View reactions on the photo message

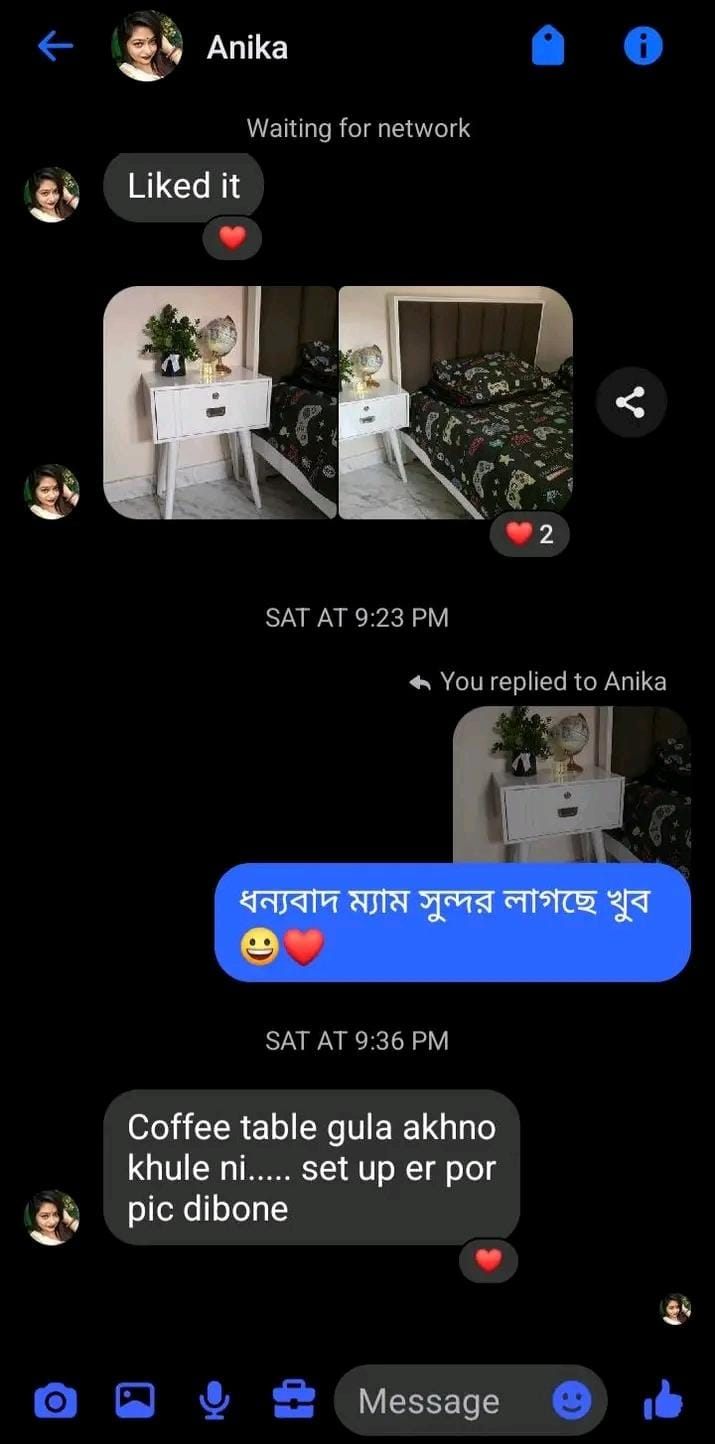[529, 534]
